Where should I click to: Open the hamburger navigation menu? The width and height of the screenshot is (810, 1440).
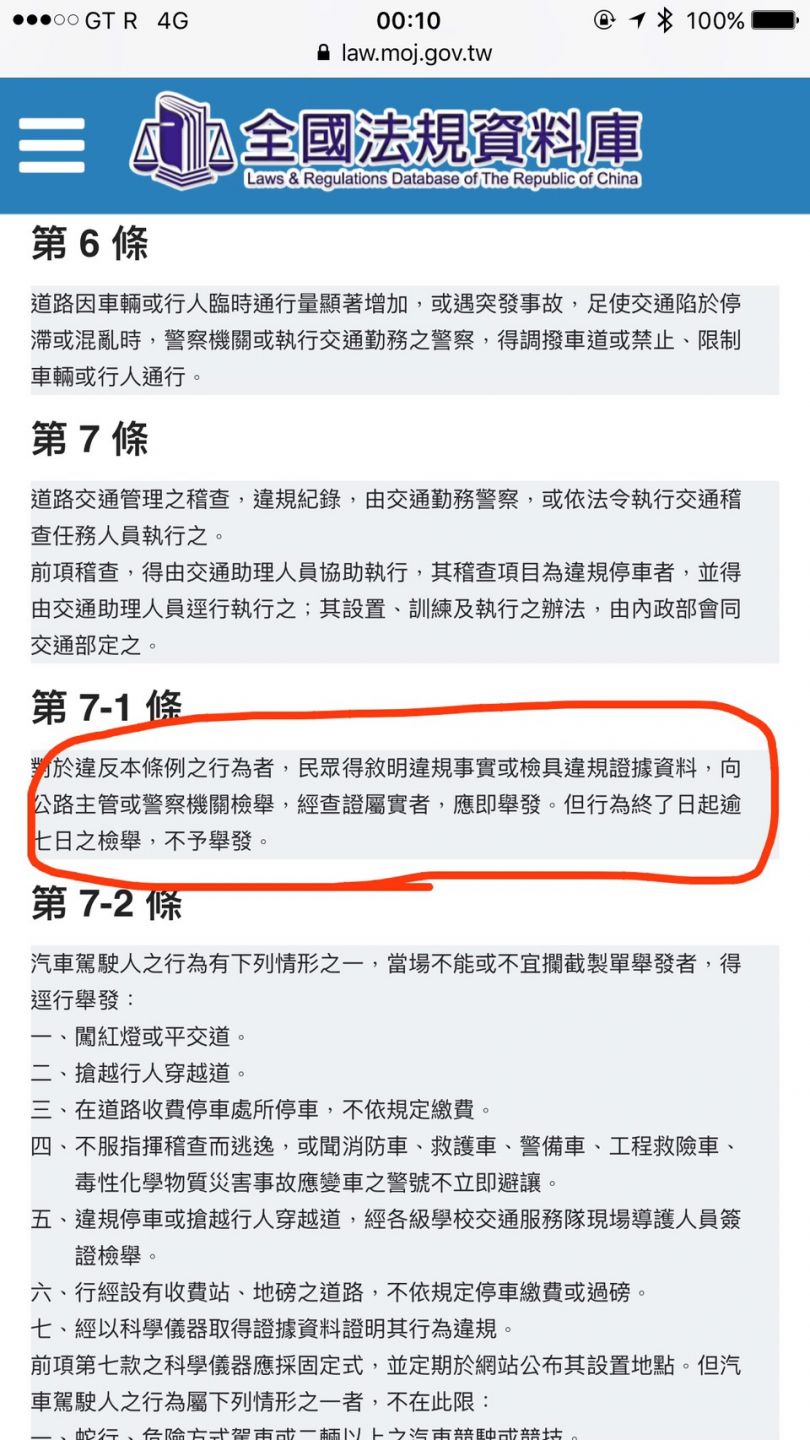(x=51, y=145)
